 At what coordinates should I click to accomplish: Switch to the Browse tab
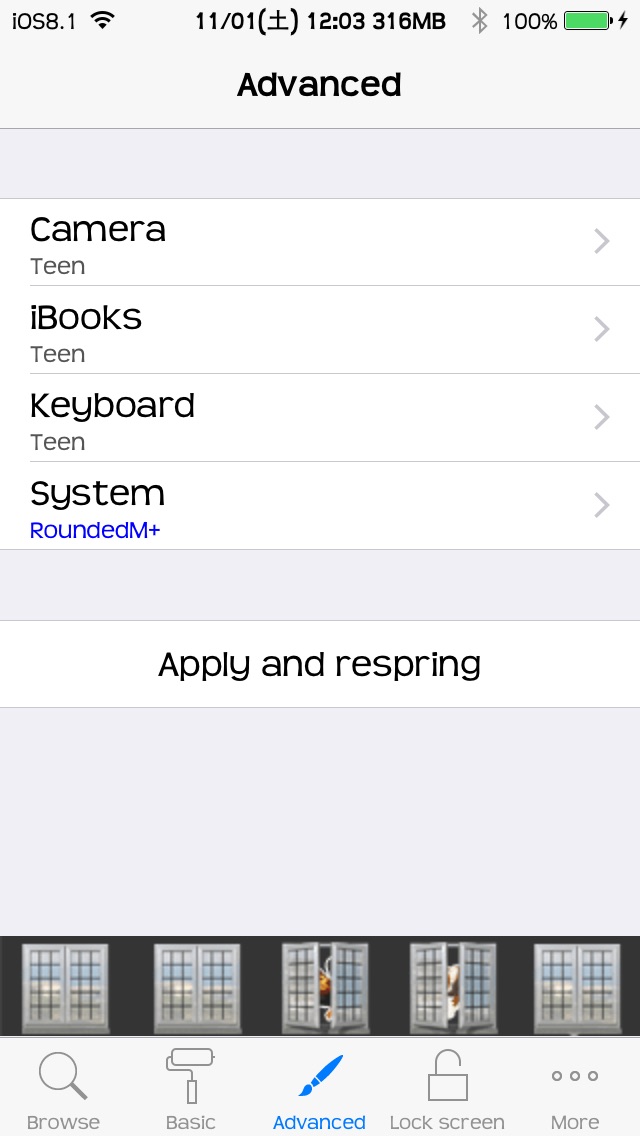click(x=64, y=1088)
